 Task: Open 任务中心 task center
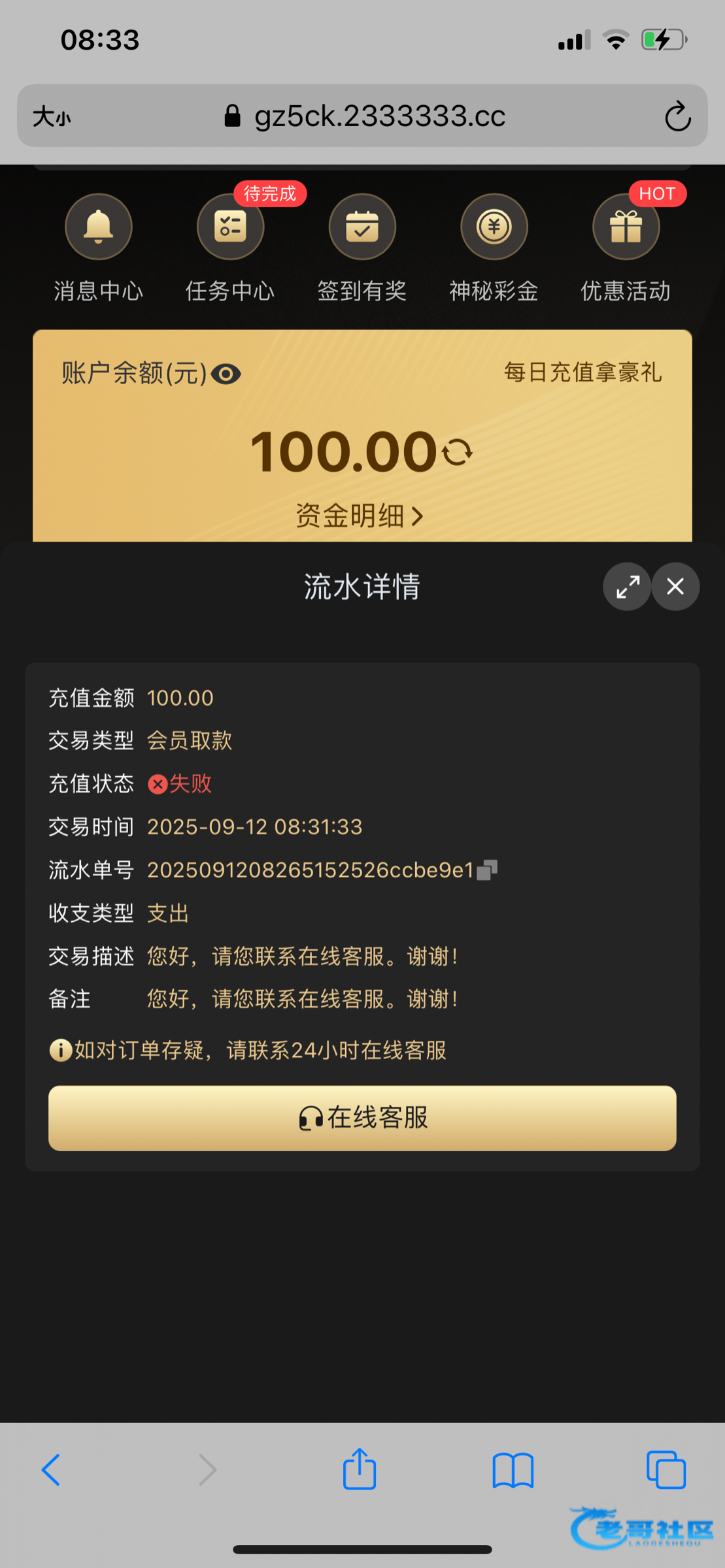[x=230, y=227]
